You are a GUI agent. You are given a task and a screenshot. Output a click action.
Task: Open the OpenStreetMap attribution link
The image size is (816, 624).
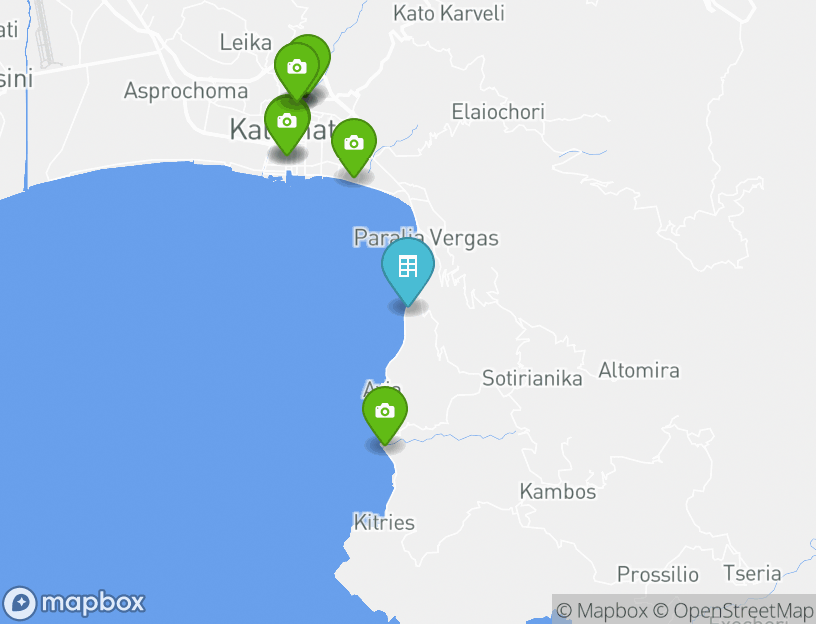click(733, 610)
